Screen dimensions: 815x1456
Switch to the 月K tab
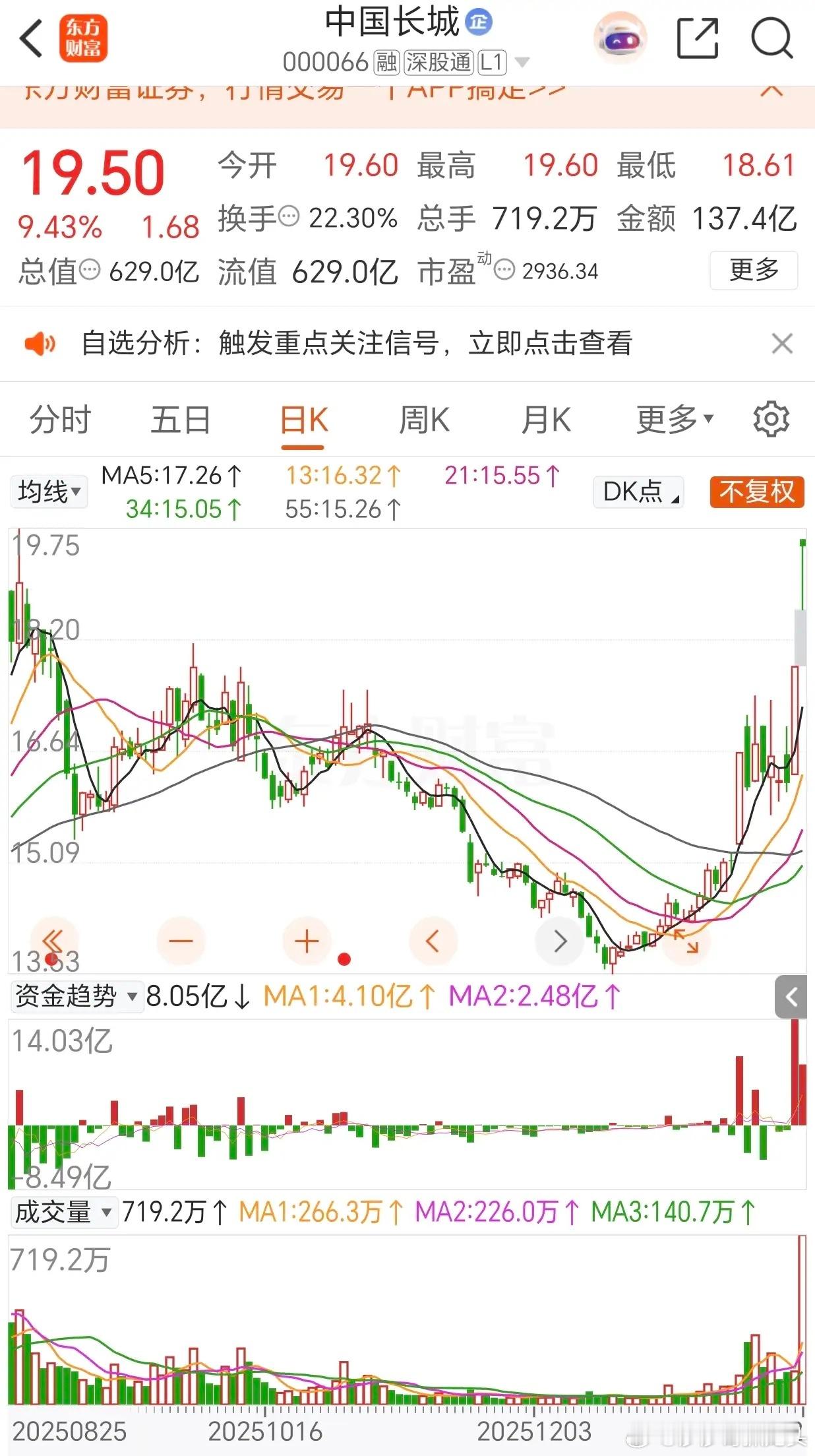coord(543,419)
